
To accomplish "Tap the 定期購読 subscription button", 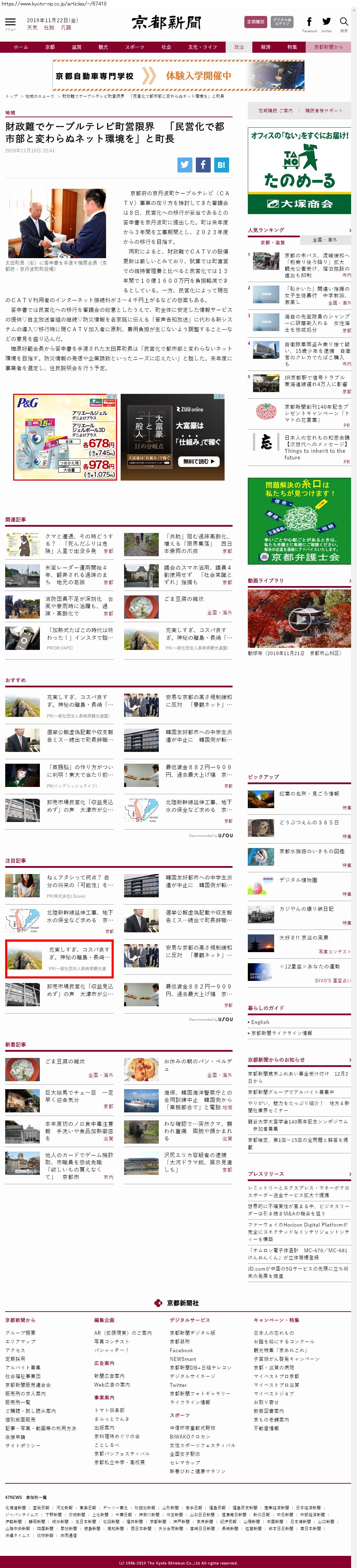I will click(x=255, y=22).
